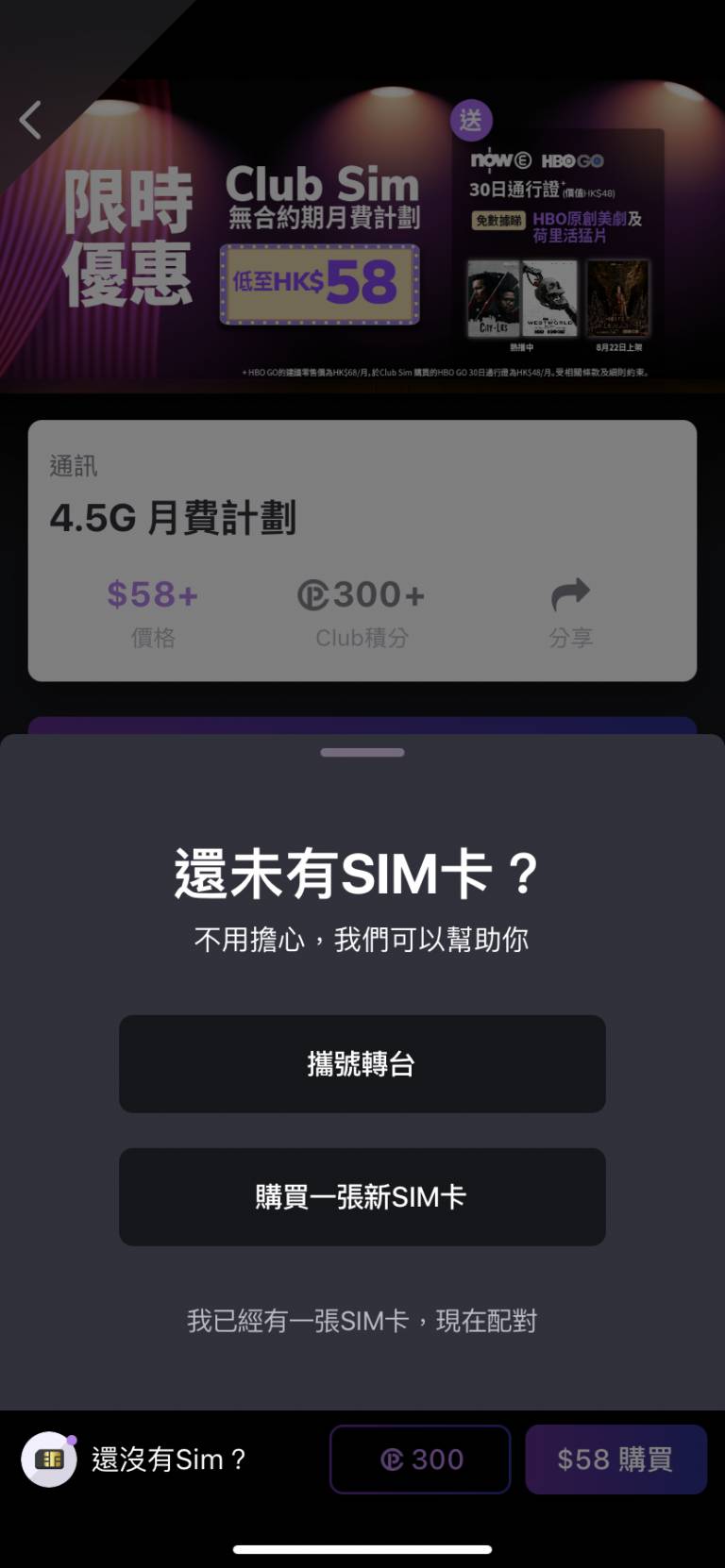Viewport: 725px width, 1568px height.
Task: Collapse the bottom sheet using the drag handle
Action: 362,752
